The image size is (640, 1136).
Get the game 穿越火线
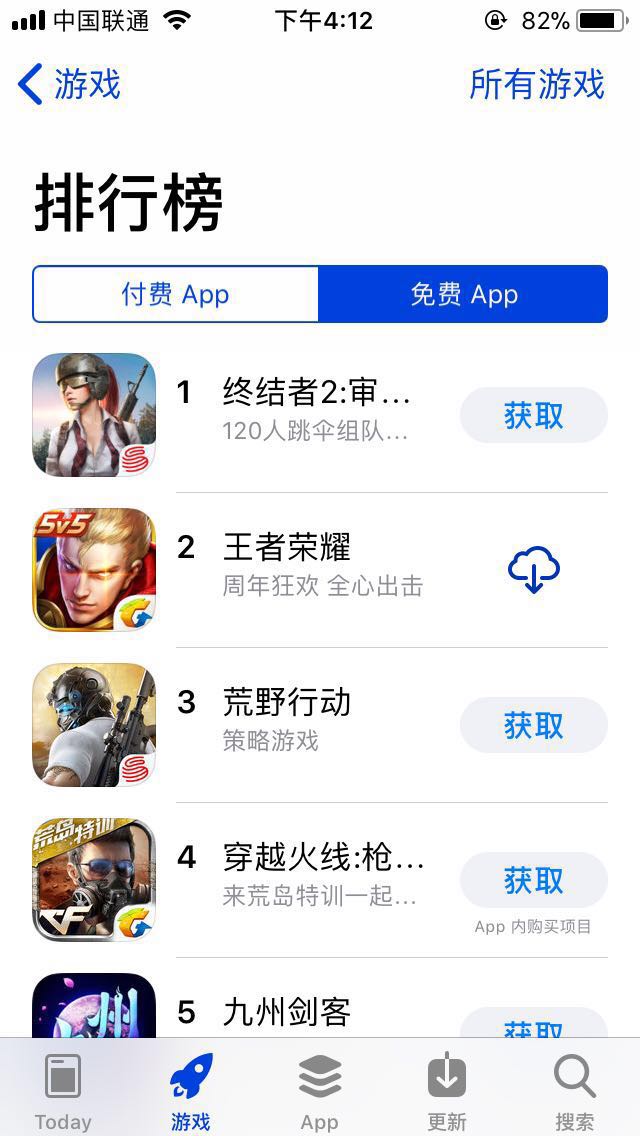pyautogui.click(x=533, y=880)
